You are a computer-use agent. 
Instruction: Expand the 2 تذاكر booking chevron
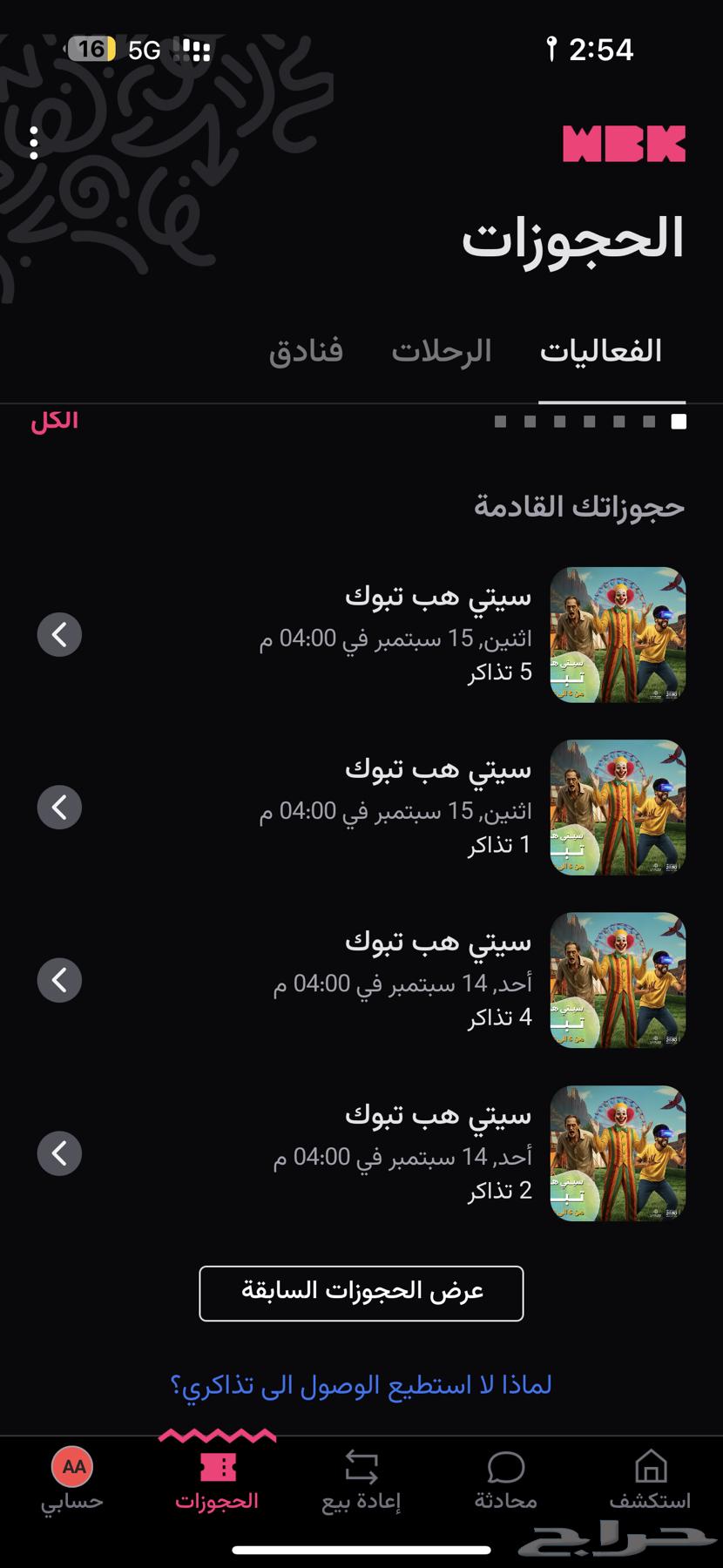pyautogui.click(x=59, y=1153)
